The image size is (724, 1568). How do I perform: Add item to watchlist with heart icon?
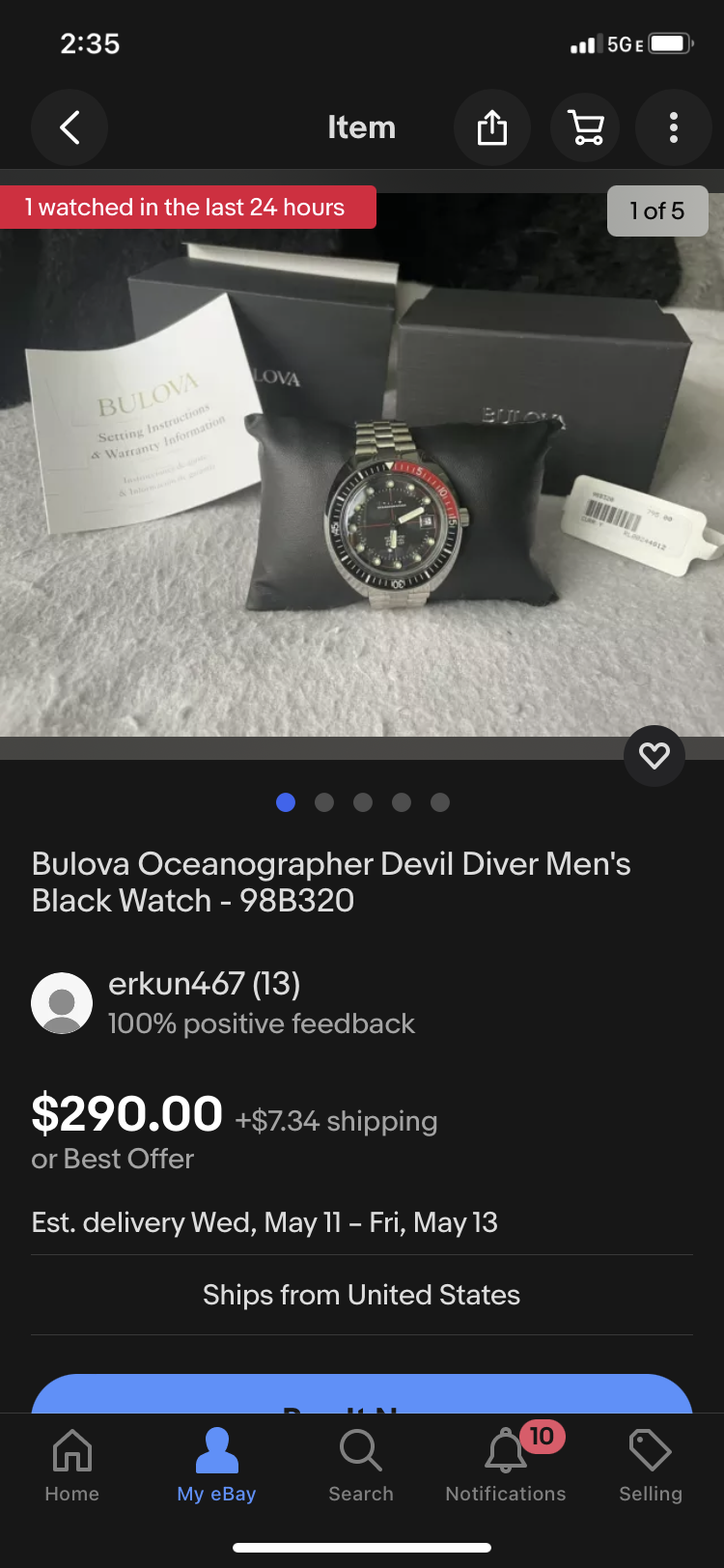654,755
